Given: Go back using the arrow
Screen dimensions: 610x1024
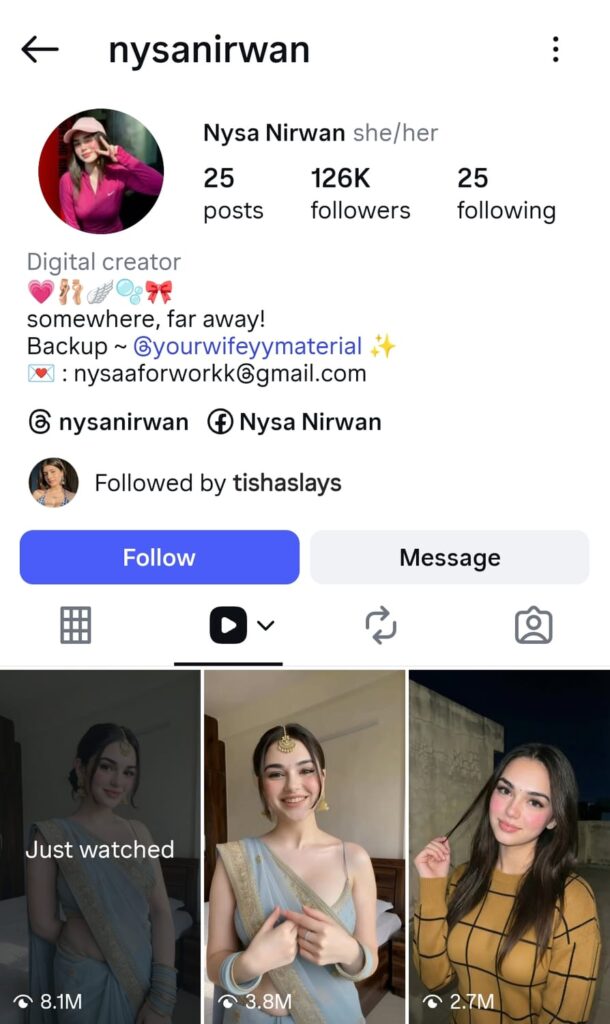Looking at the screenshot, I should pyautogui.click(x=40, y=50).
